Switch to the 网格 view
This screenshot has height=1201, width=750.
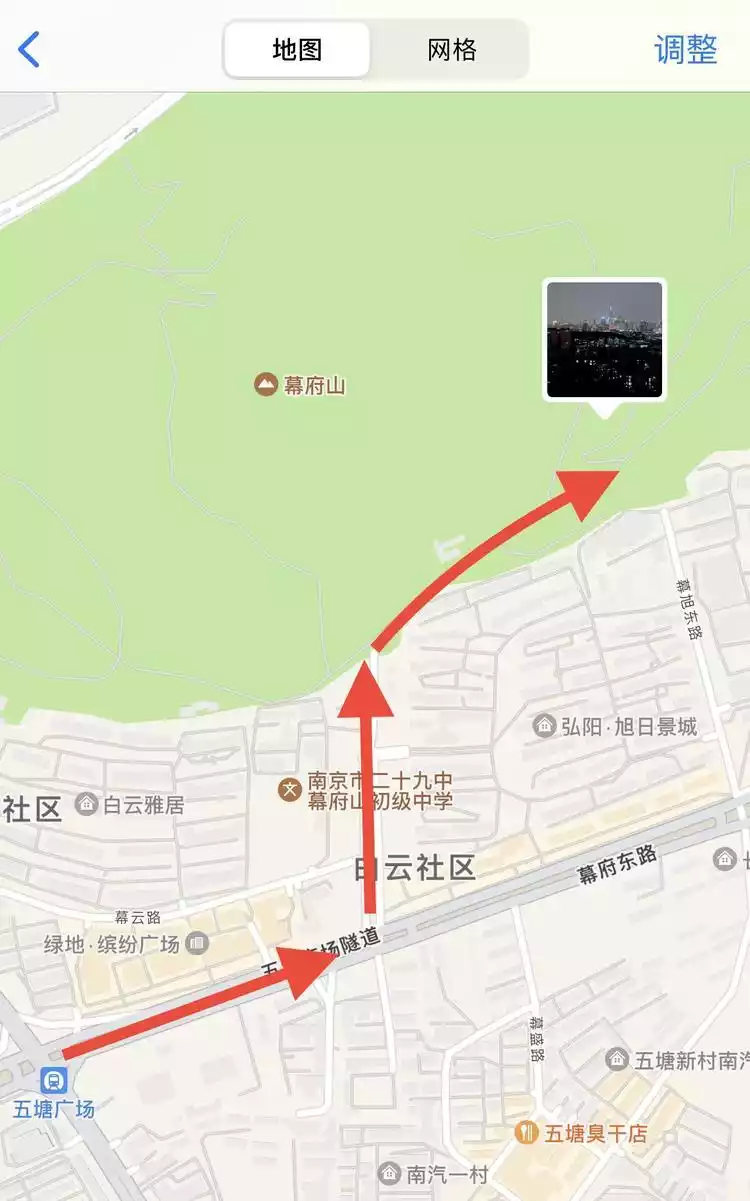tap(452, 50)
